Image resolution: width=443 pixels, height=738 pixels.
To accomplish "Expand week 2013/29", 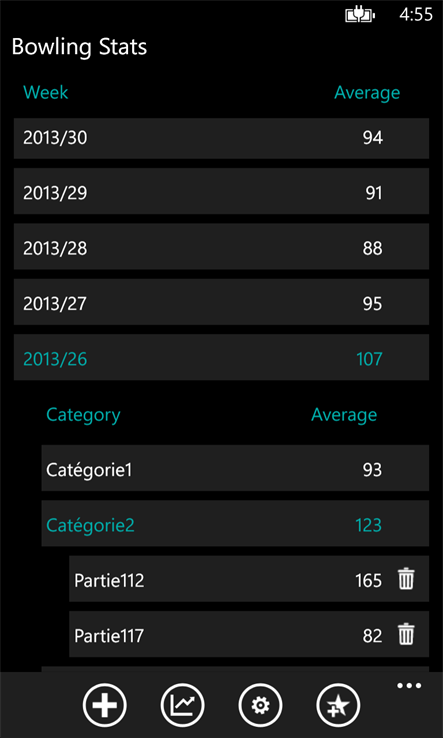I will pos(221,191).
